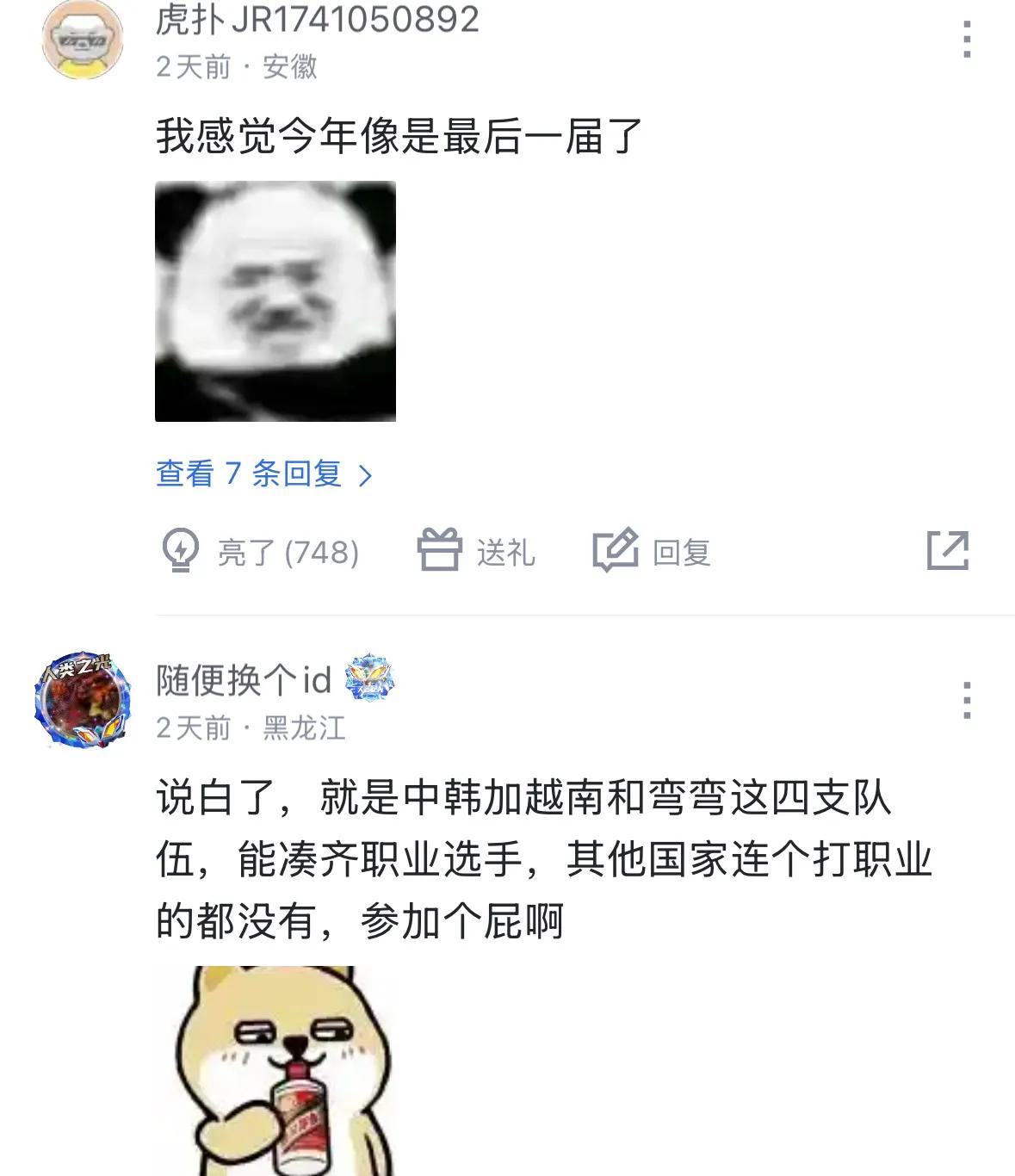Open overflow menu on 虎扑JR1741050892's comment
Screen dimensions: 1015x1176
coord(967,40)
